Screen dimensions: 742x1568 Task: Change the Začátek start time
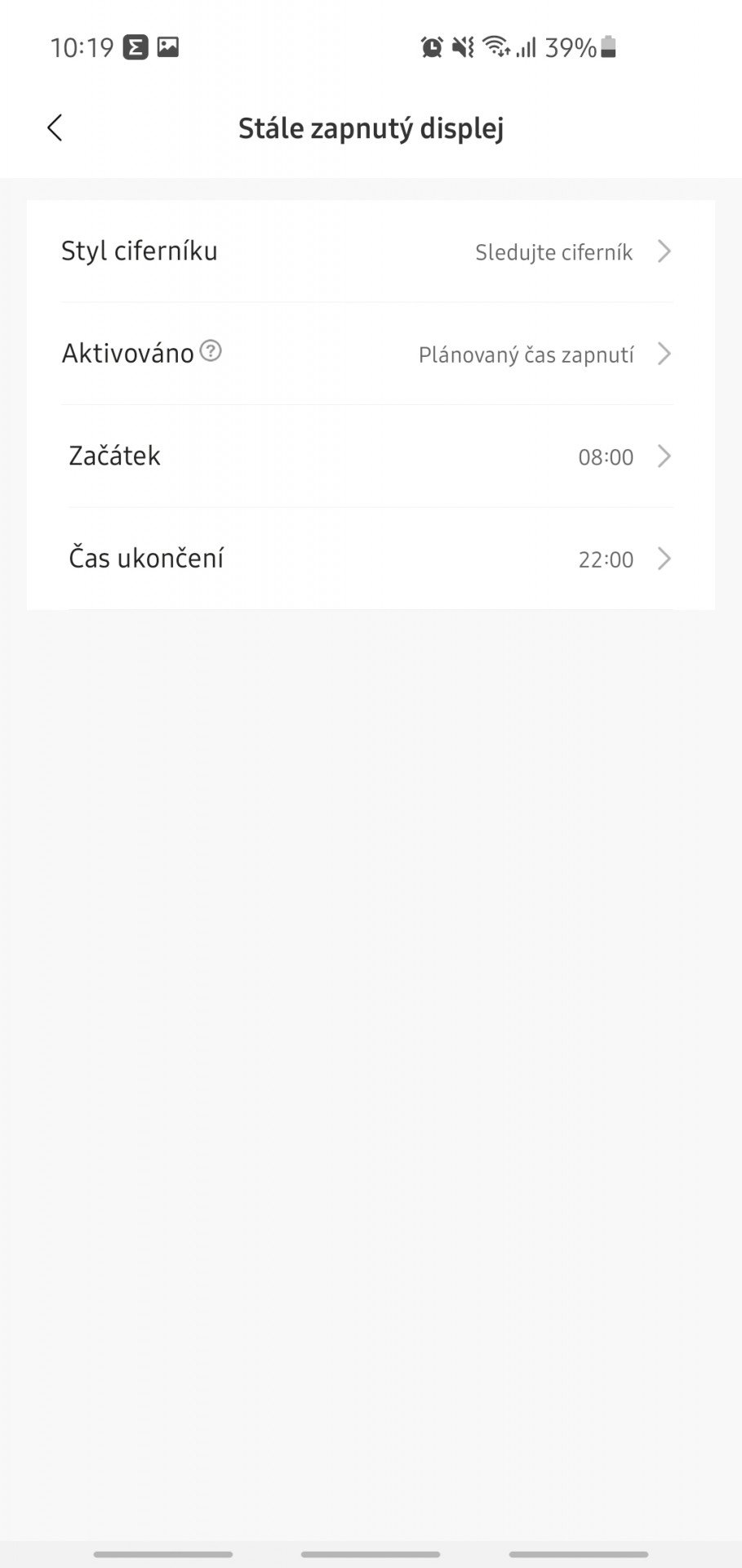pos(371,456)
